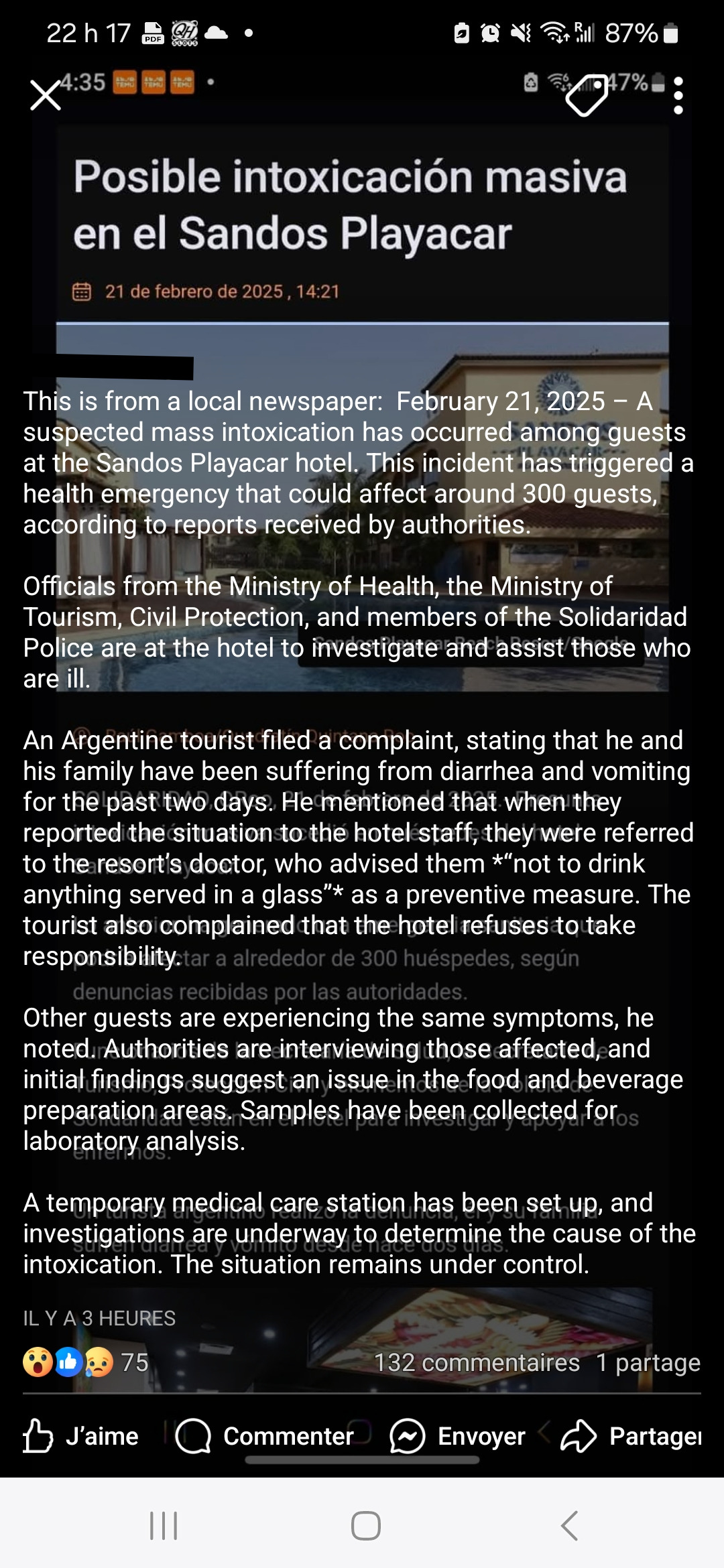The width and height of the screenshot is (724, 1568).
Task: Go back with the system back button
Action: pyautogui.click(x=568, y=1526)
